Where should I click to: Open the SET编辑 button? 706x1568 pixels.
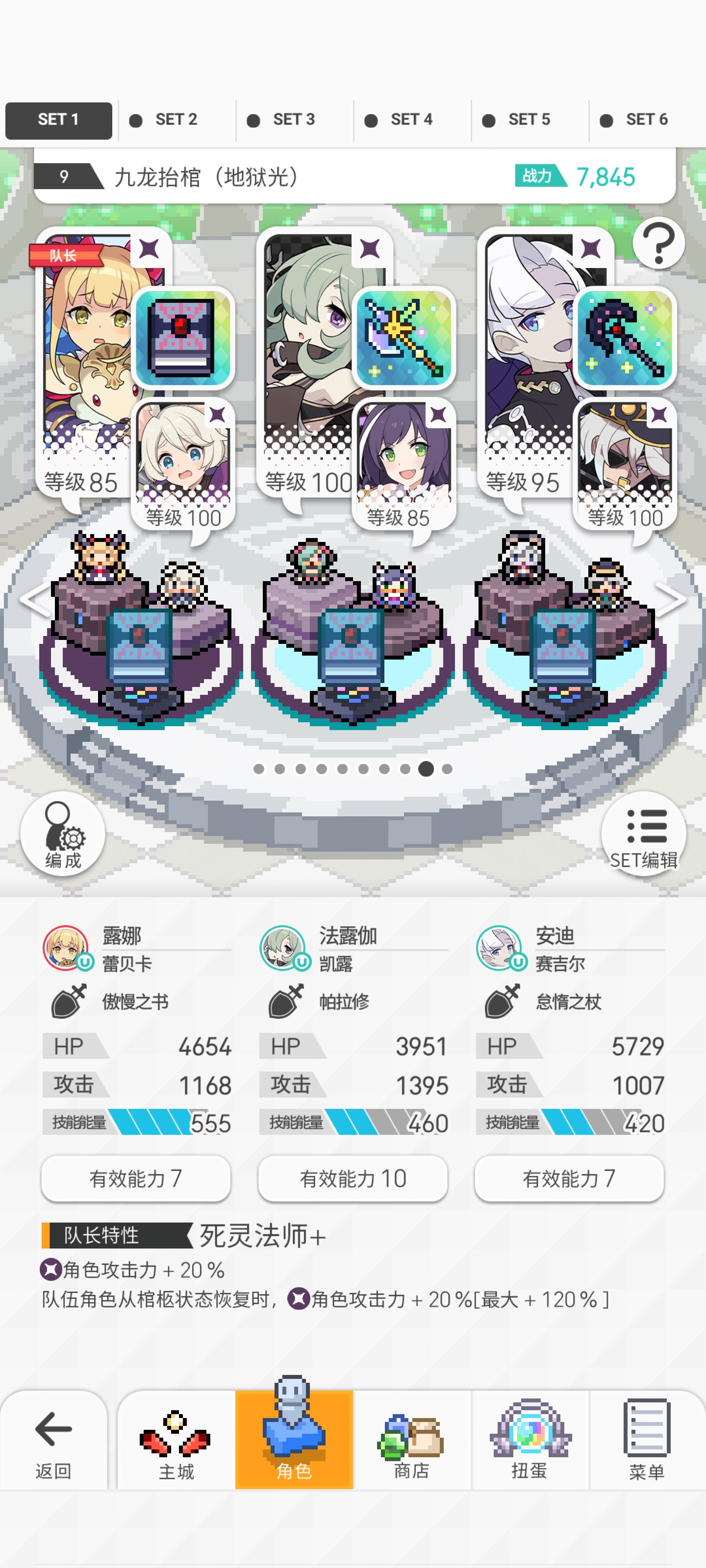coord(643,834)
